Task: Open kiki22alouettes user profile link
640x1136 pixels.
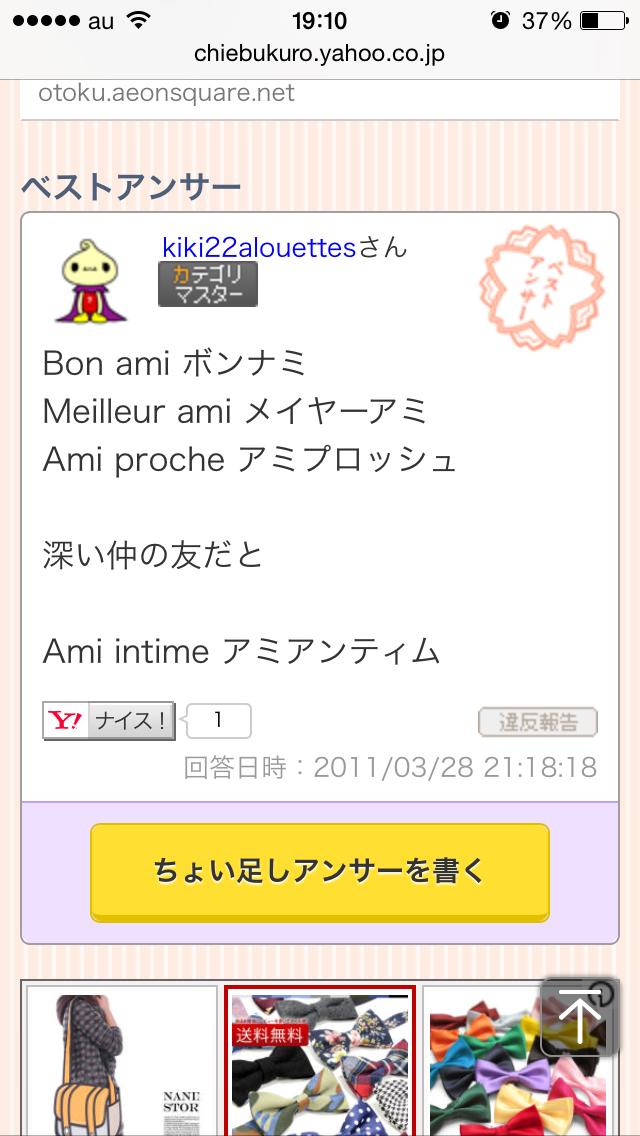Action: click(x=259, y=247)
